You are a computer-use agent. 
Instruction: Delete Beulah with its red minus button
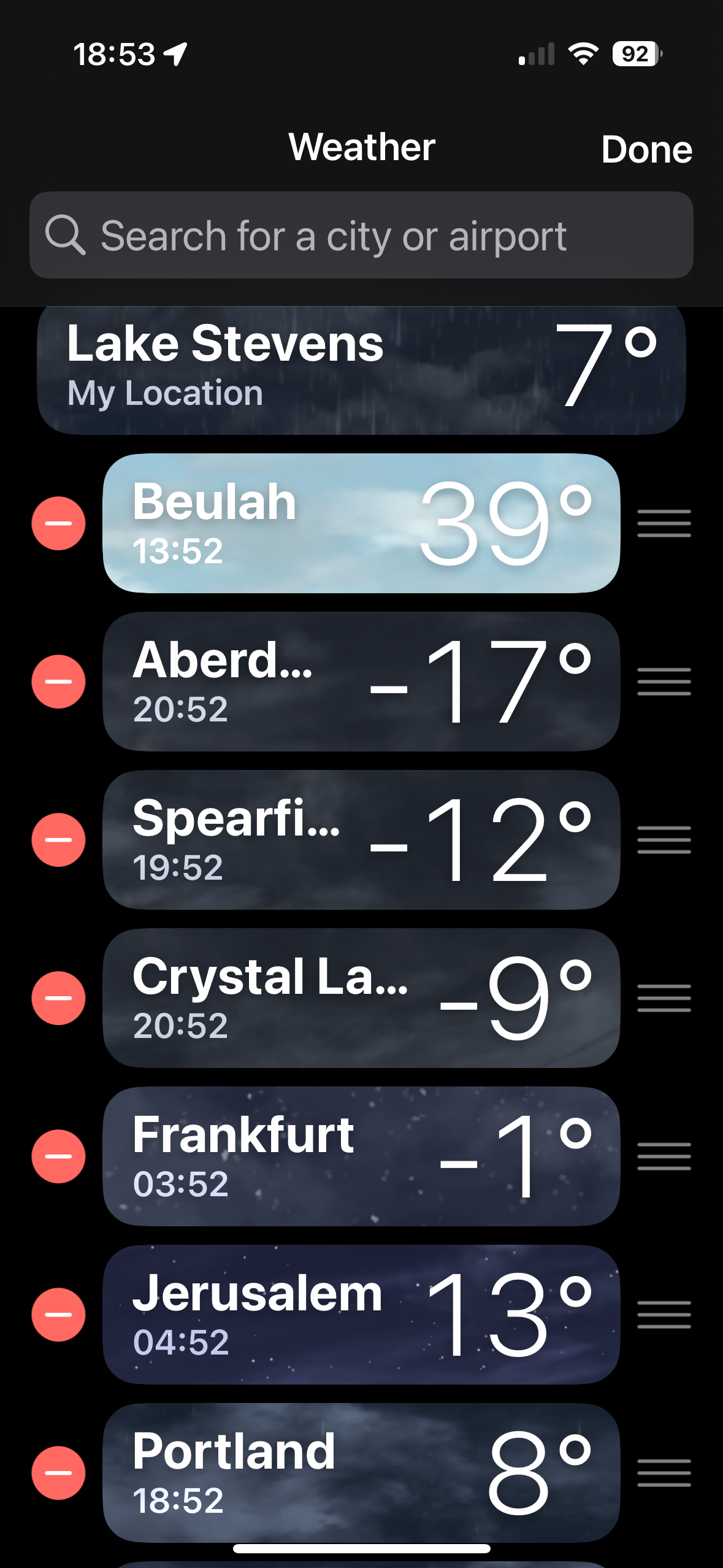(58, 523)
